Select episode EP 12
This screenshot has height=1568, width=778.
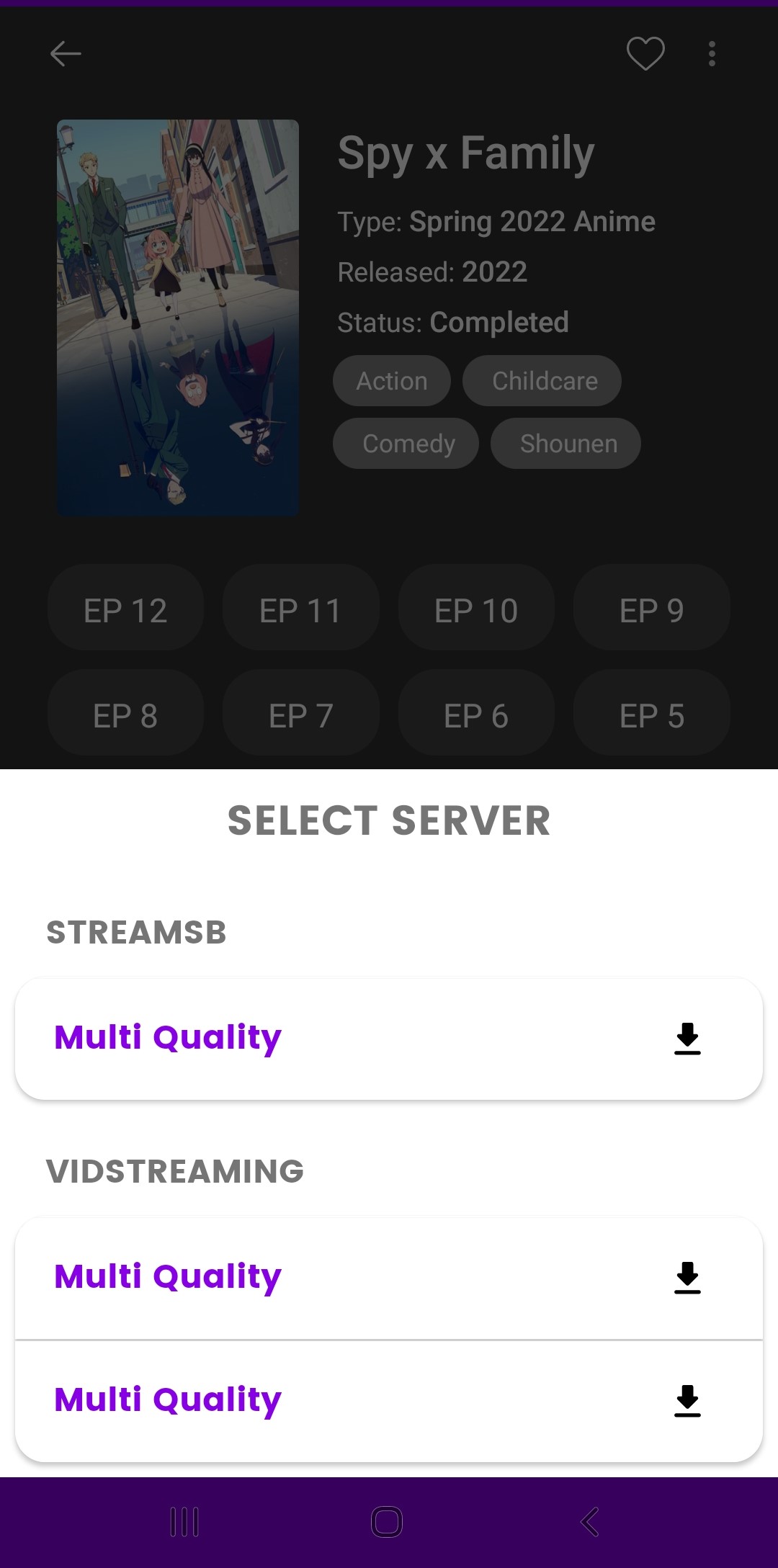click(x=125, y=611)
